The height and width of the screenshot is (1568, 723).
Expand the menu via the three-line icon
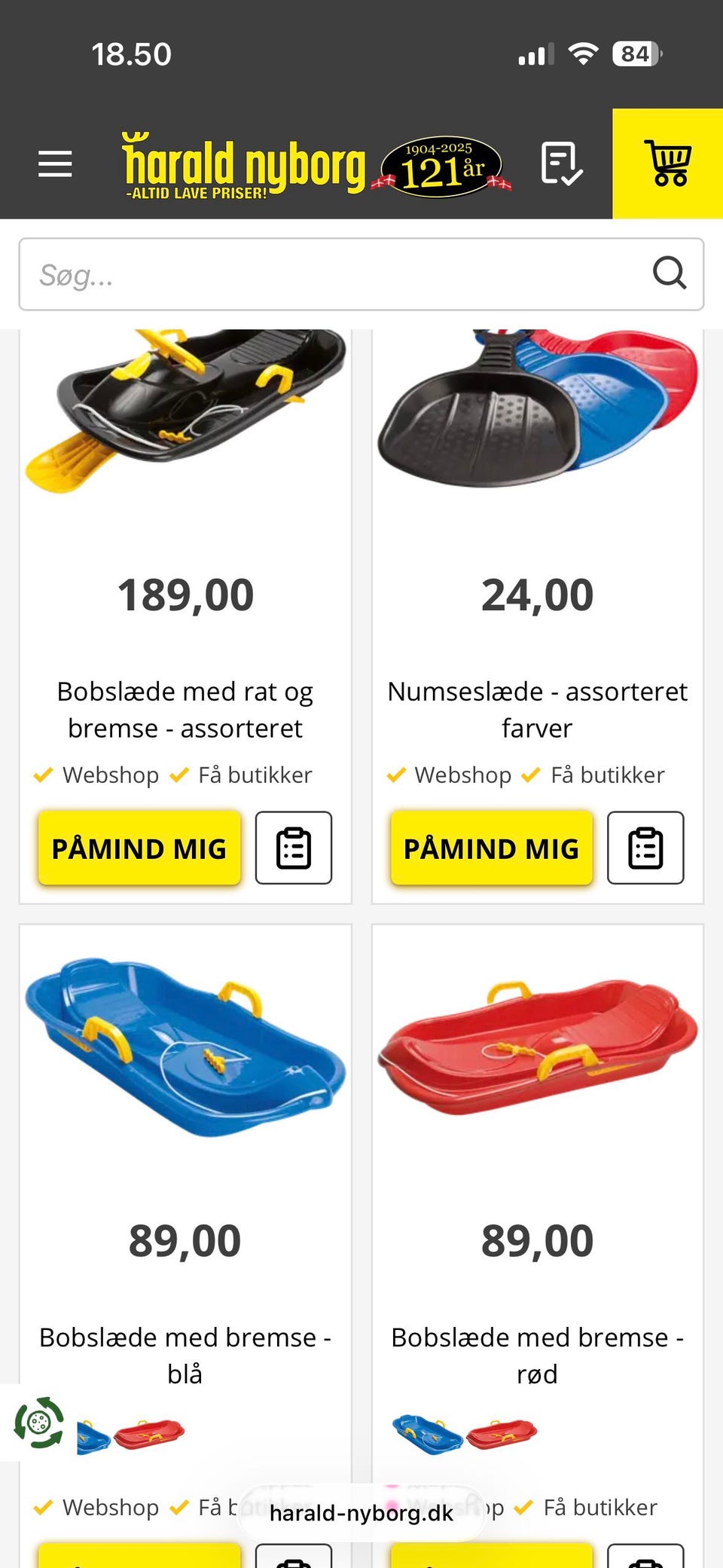tap(53, 164)
